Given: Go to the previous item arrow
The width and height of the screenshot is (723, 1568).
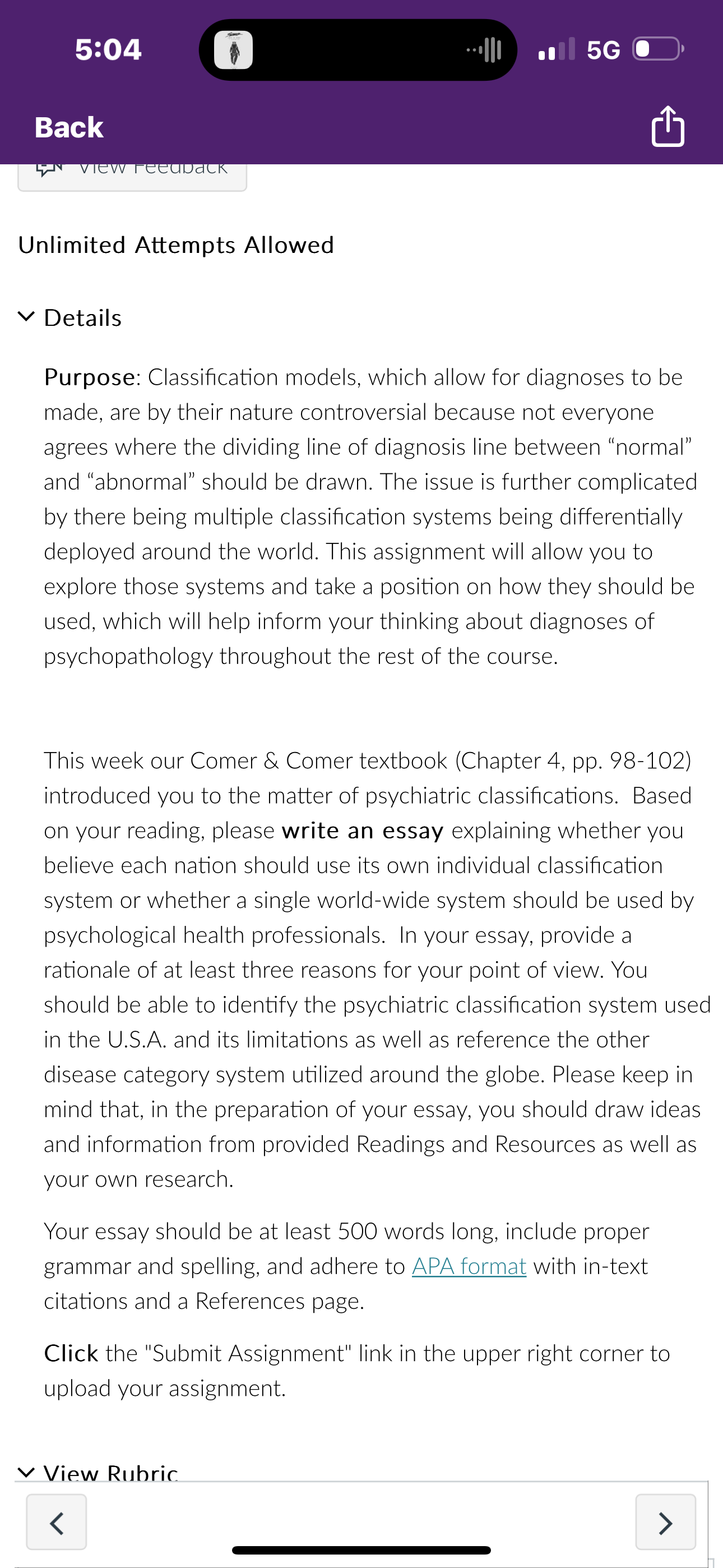Looking at the screenshot, I should [x=57, y=1521].
